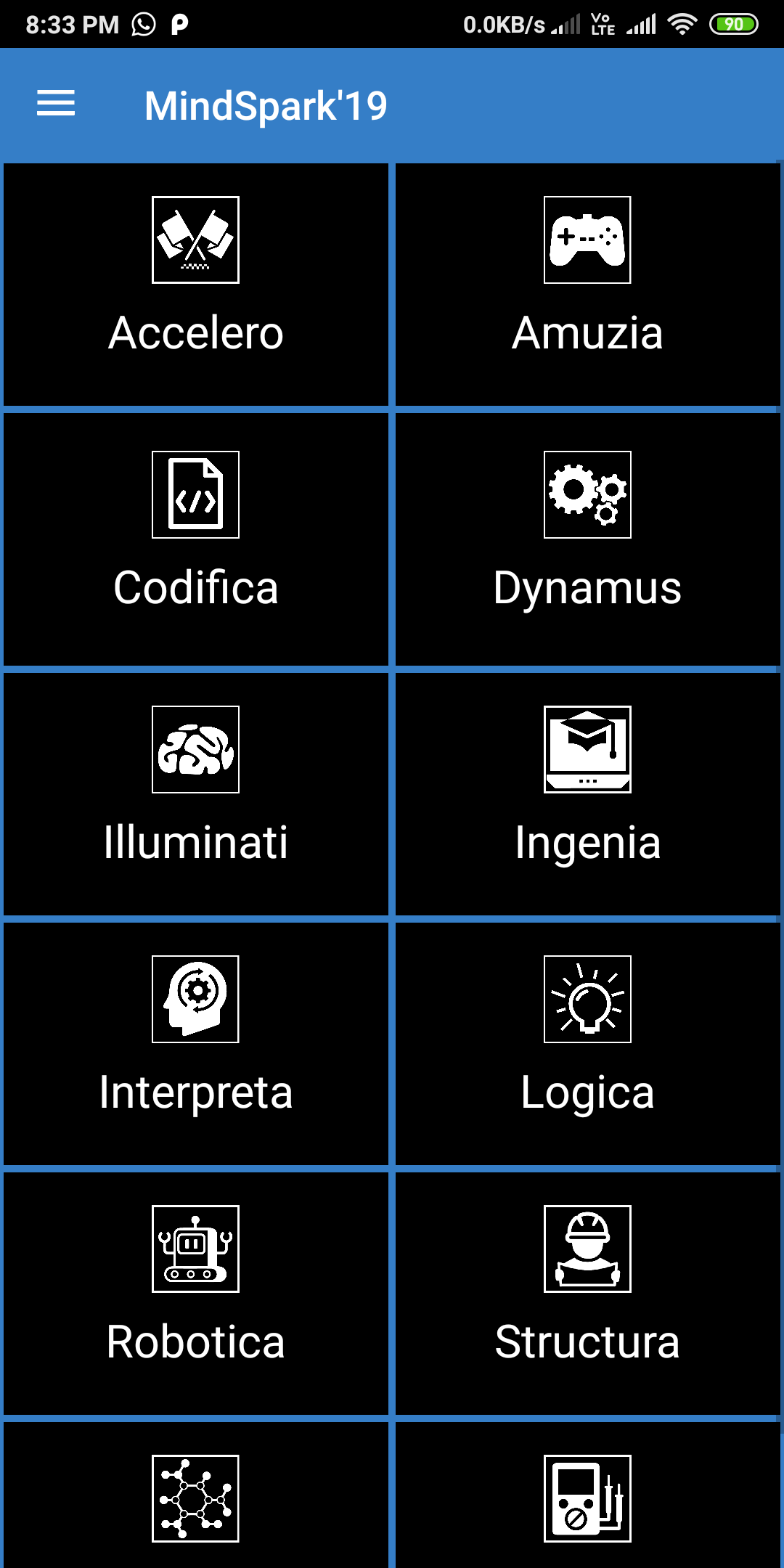Select the Codifica coding category
This screenshot has height=1568, width=784.
click(x=196, y=539)
